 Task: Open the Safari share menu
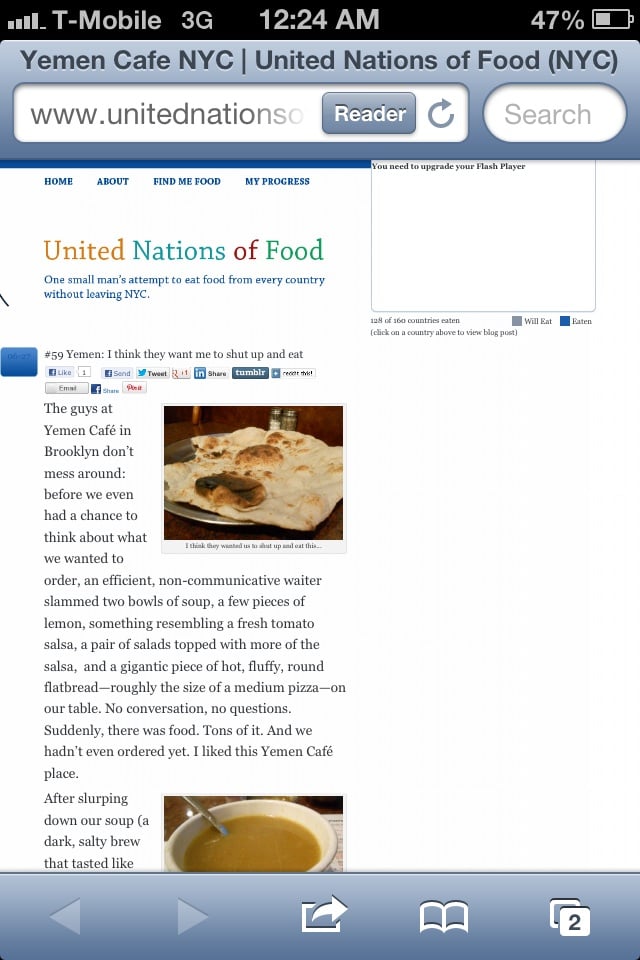click(x=324, y=914)
